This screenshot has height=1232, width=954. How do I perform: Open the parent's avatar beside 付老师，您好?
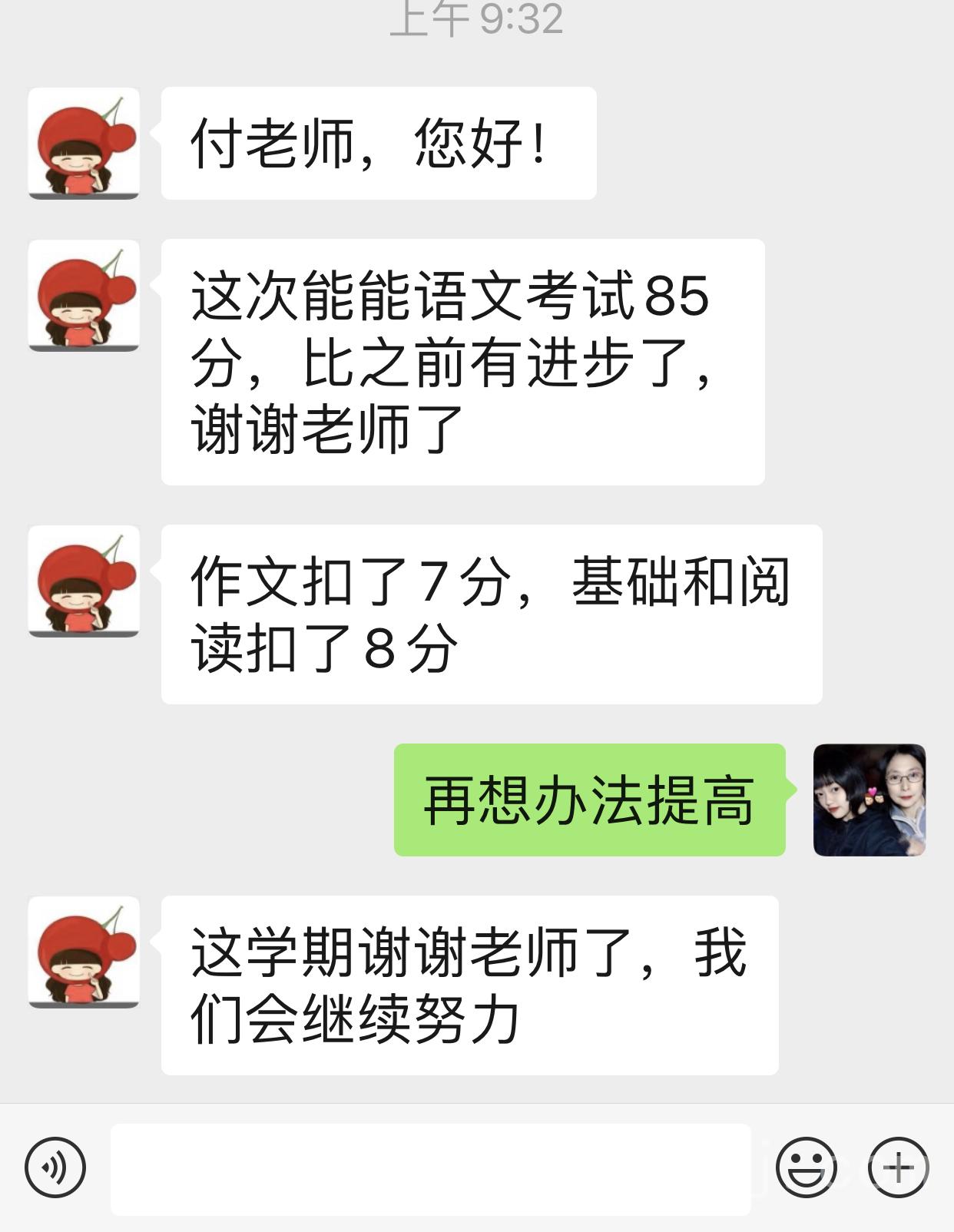[84, 144]
